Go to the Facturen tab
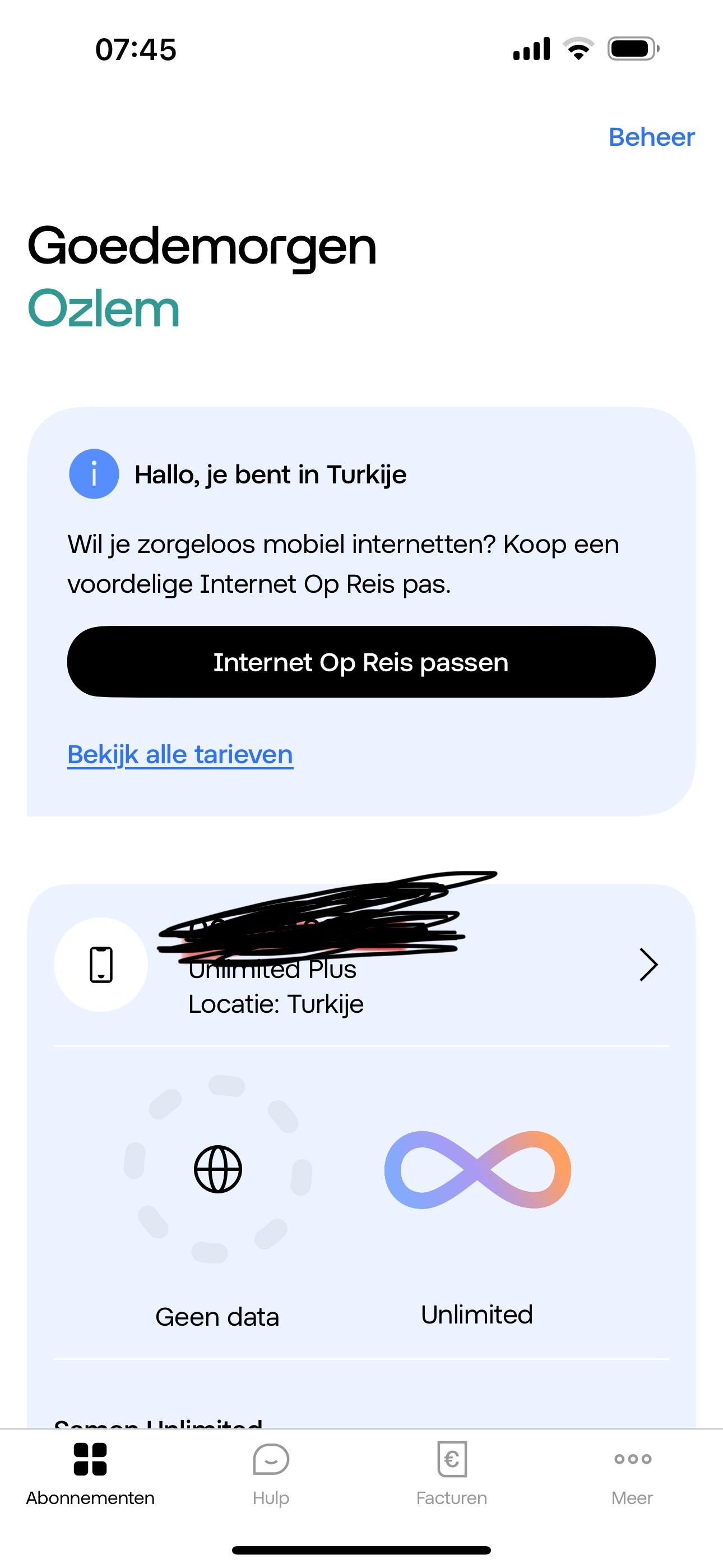Viewport: 723px width, 1568px height. click(x=452, y=1474)
